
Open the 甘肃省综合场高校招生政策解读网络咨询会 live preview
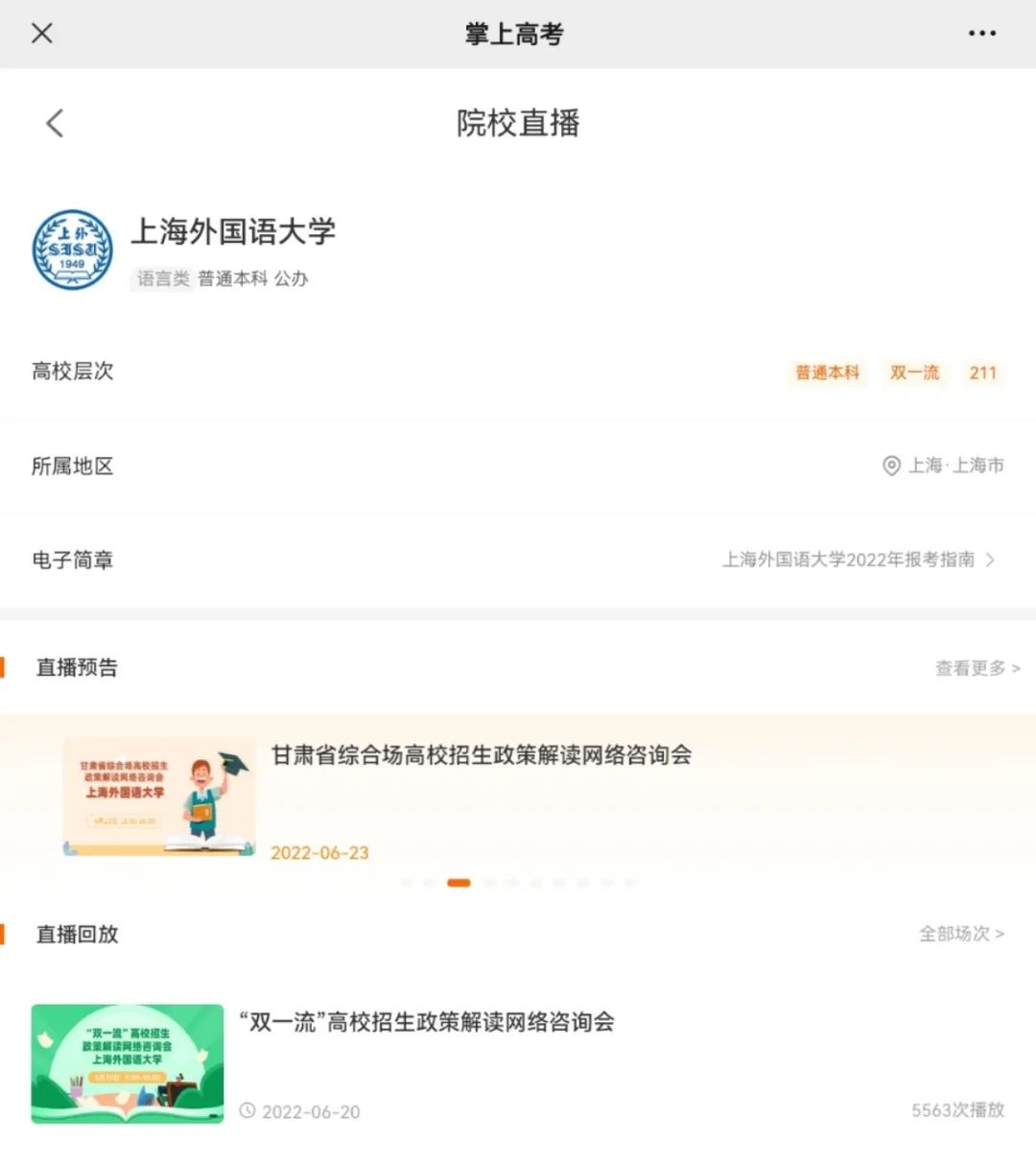(480, 756)
